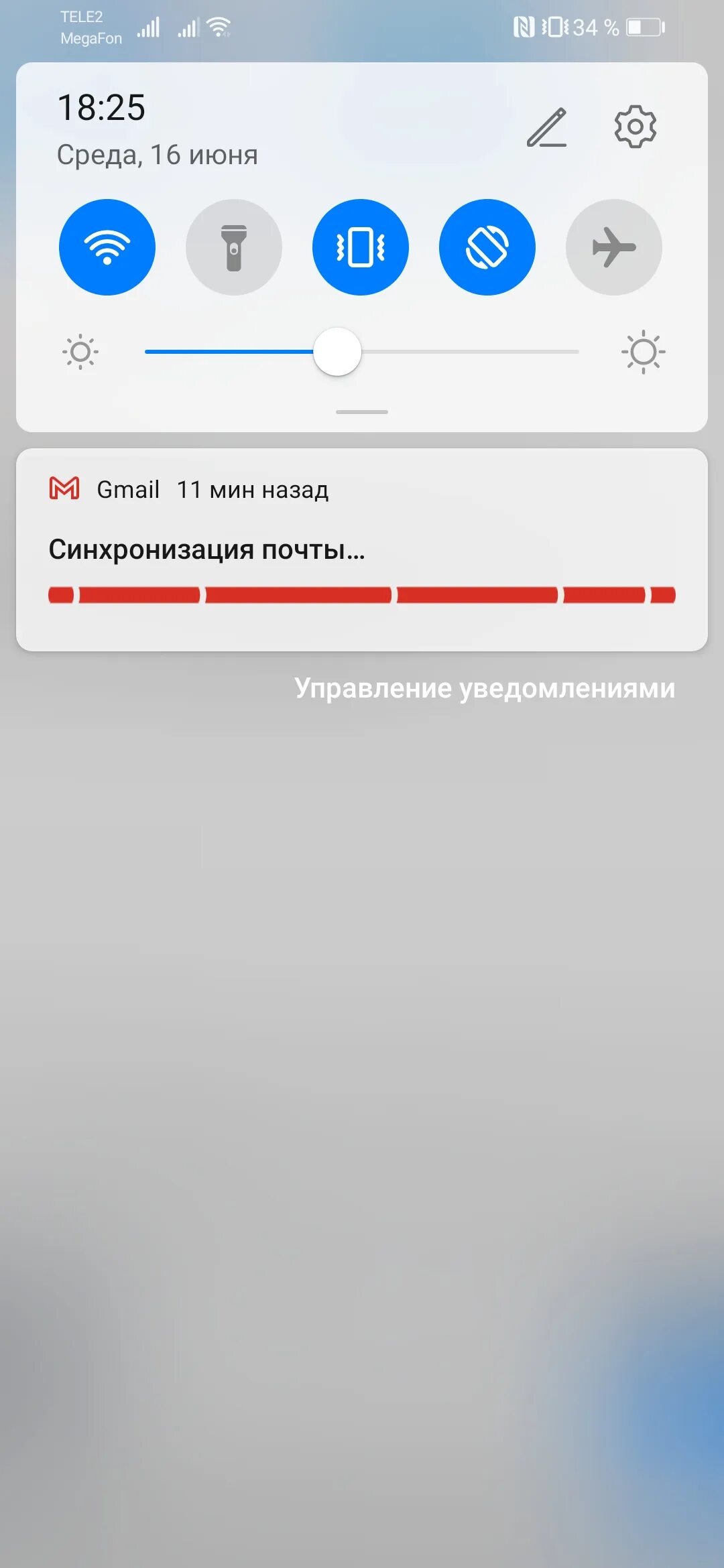Open the Gmail mail sync notification
This screenshot has width=724, height=1568.
[x=362, y=549]
